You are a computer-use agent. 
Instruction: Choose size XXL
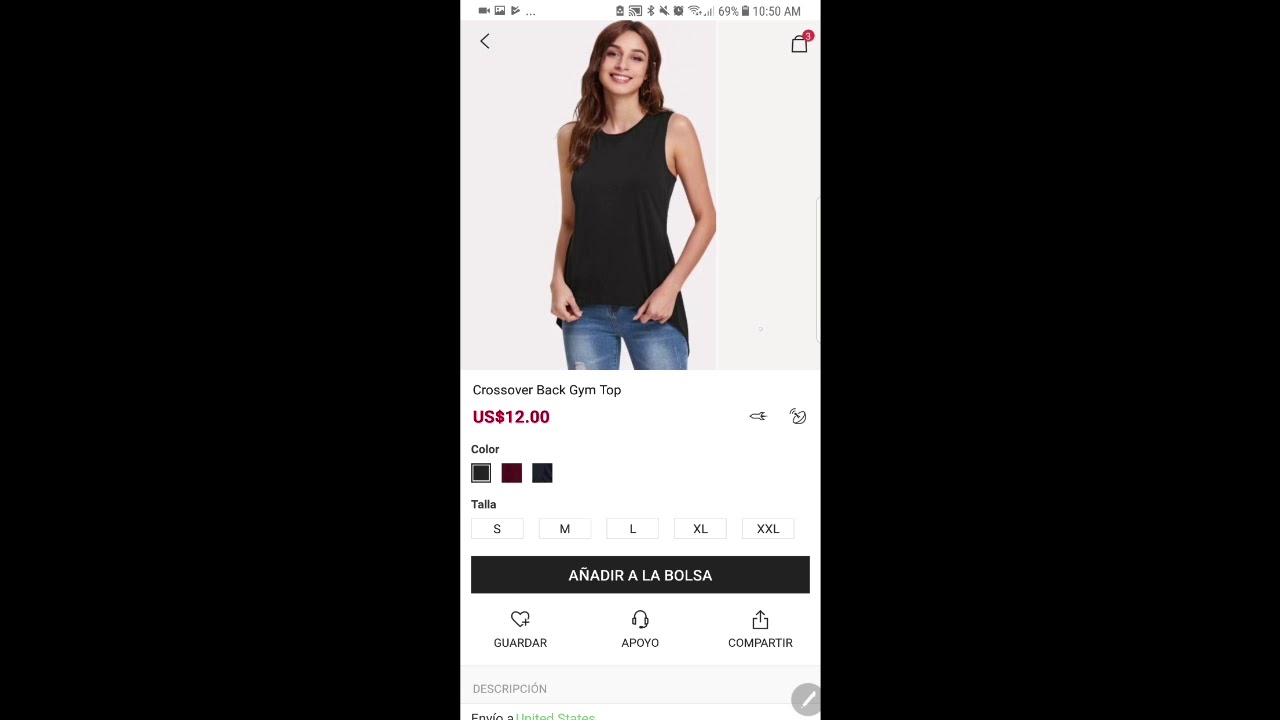coord(768,529)
